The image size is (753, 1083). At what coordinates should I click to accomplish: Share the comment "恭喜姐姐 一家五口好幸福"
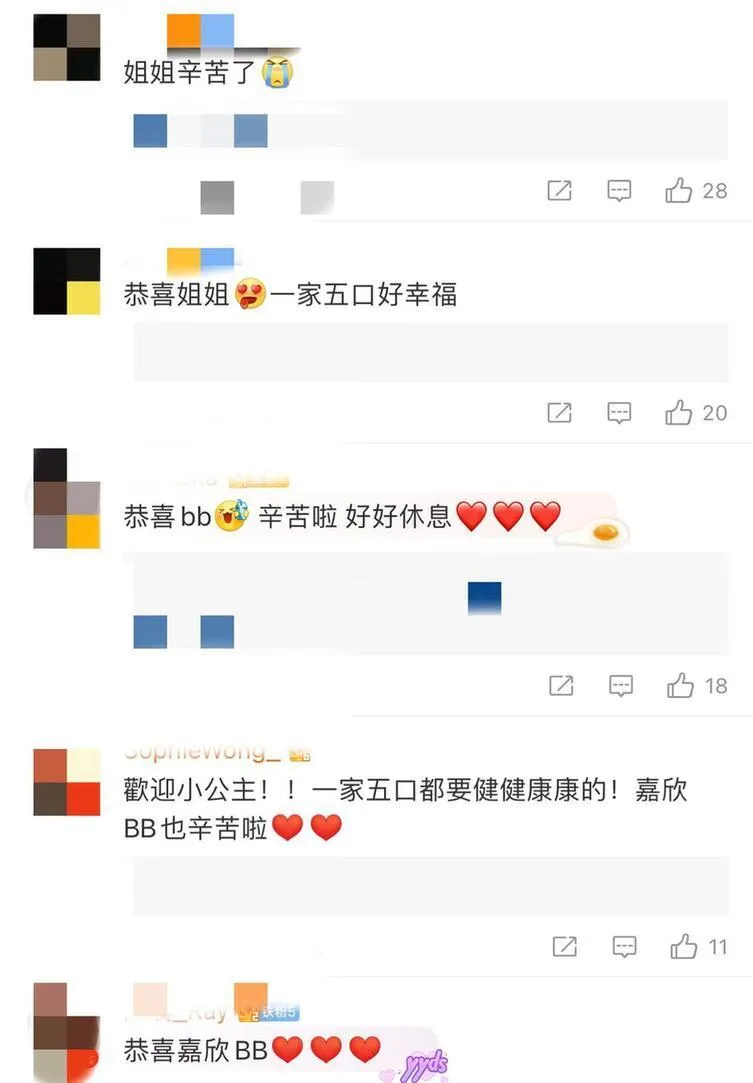(x=560, y=412)
